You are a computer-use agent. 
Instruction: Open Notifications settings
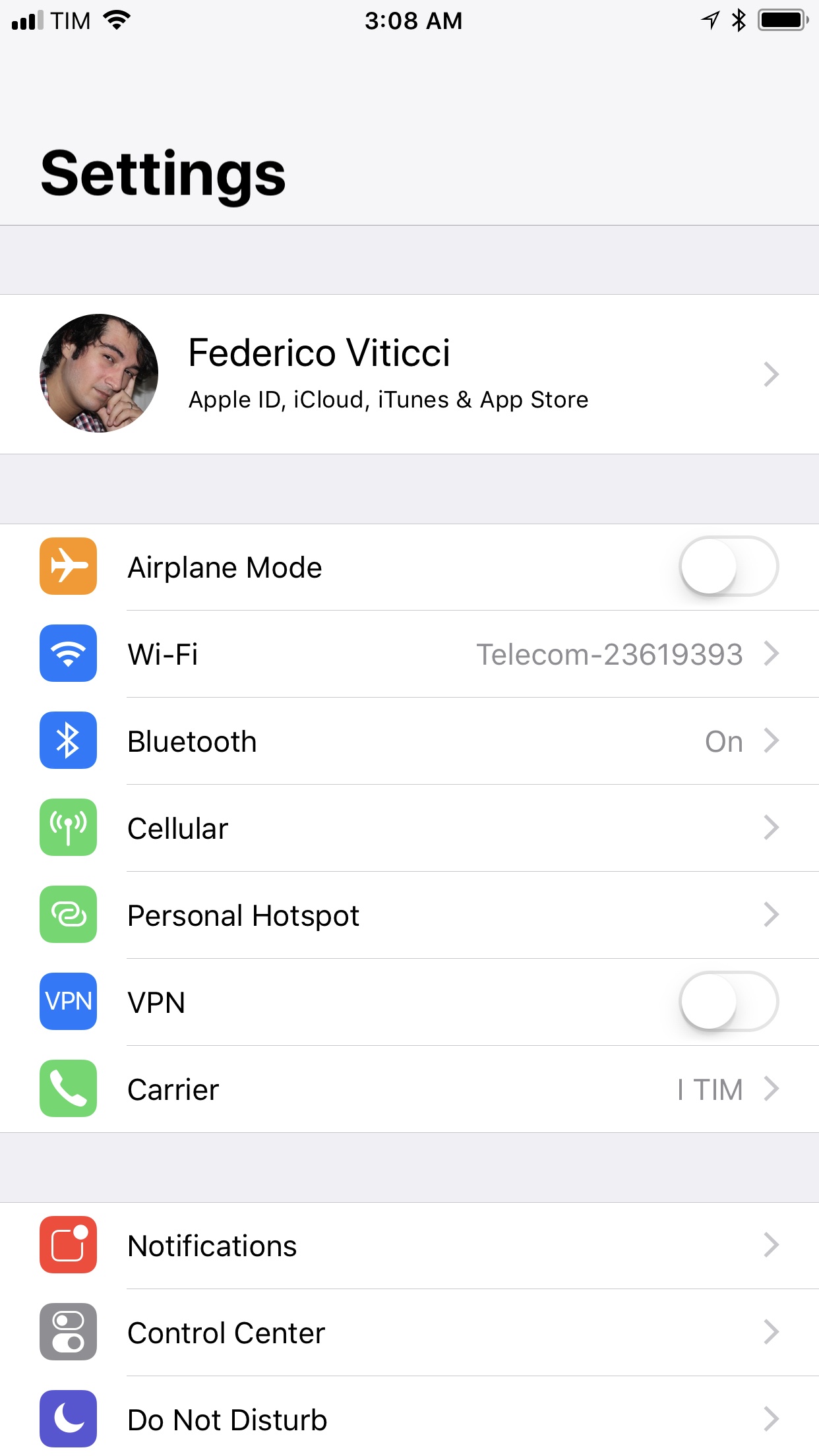409,1246
